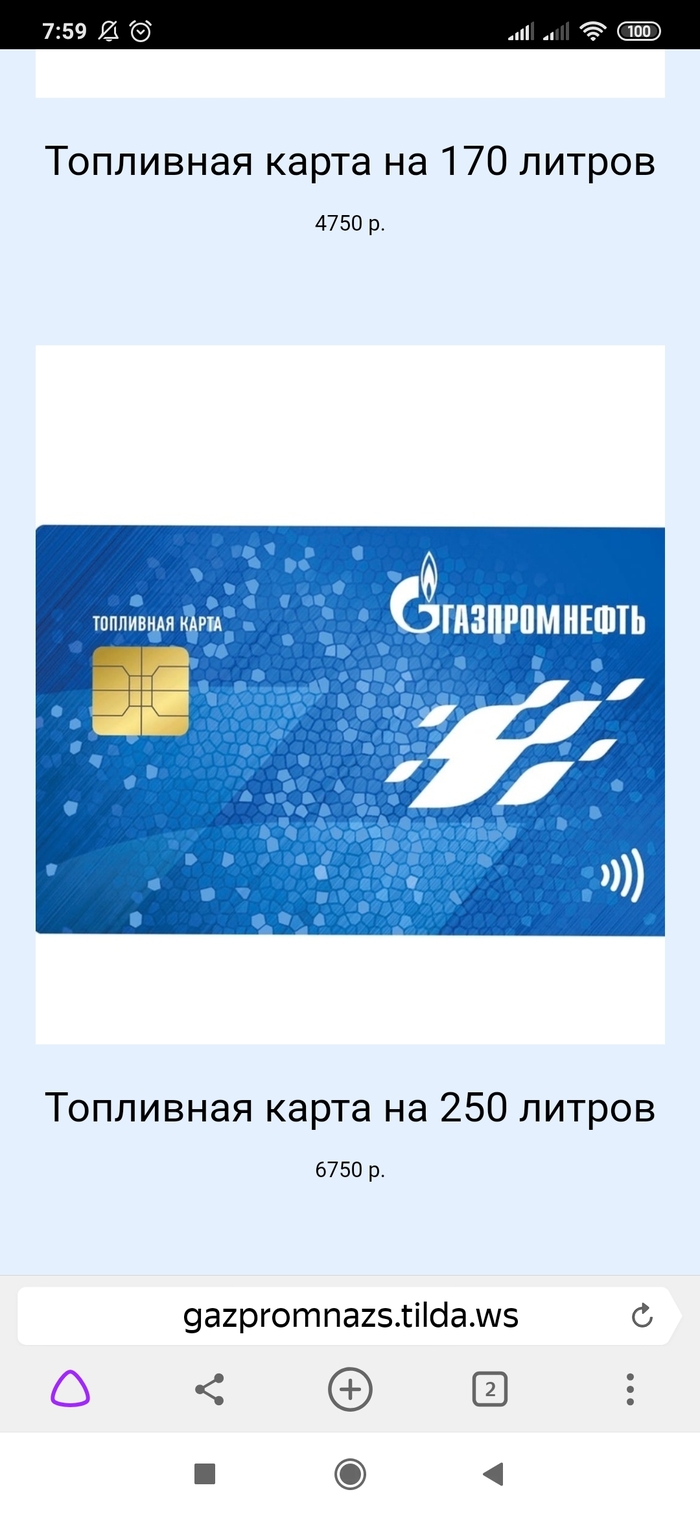Open the 250 litre fuel card product
The width and height of the screenshot is (700, 1516).
(x=350, y=1108)
